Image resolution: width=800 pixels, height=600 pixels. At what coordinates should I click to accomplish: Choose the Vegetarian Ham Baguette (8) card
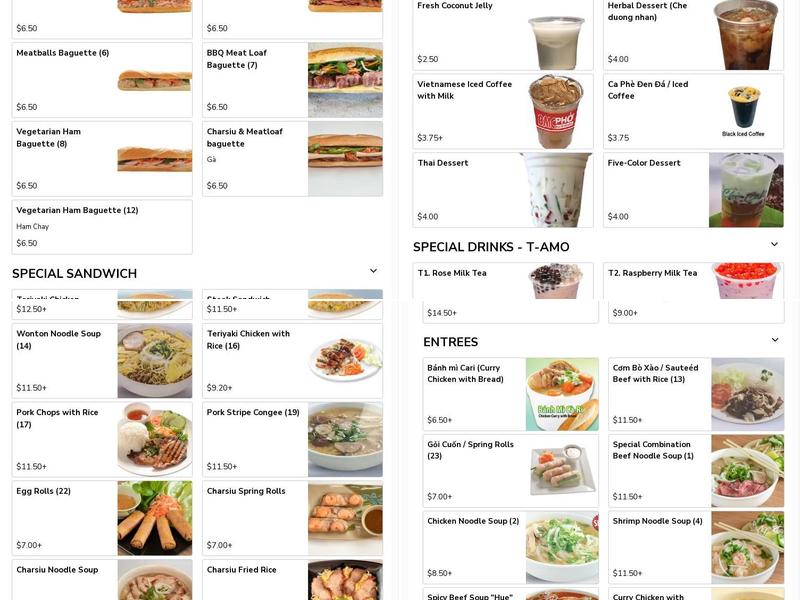tap(102, 159)
